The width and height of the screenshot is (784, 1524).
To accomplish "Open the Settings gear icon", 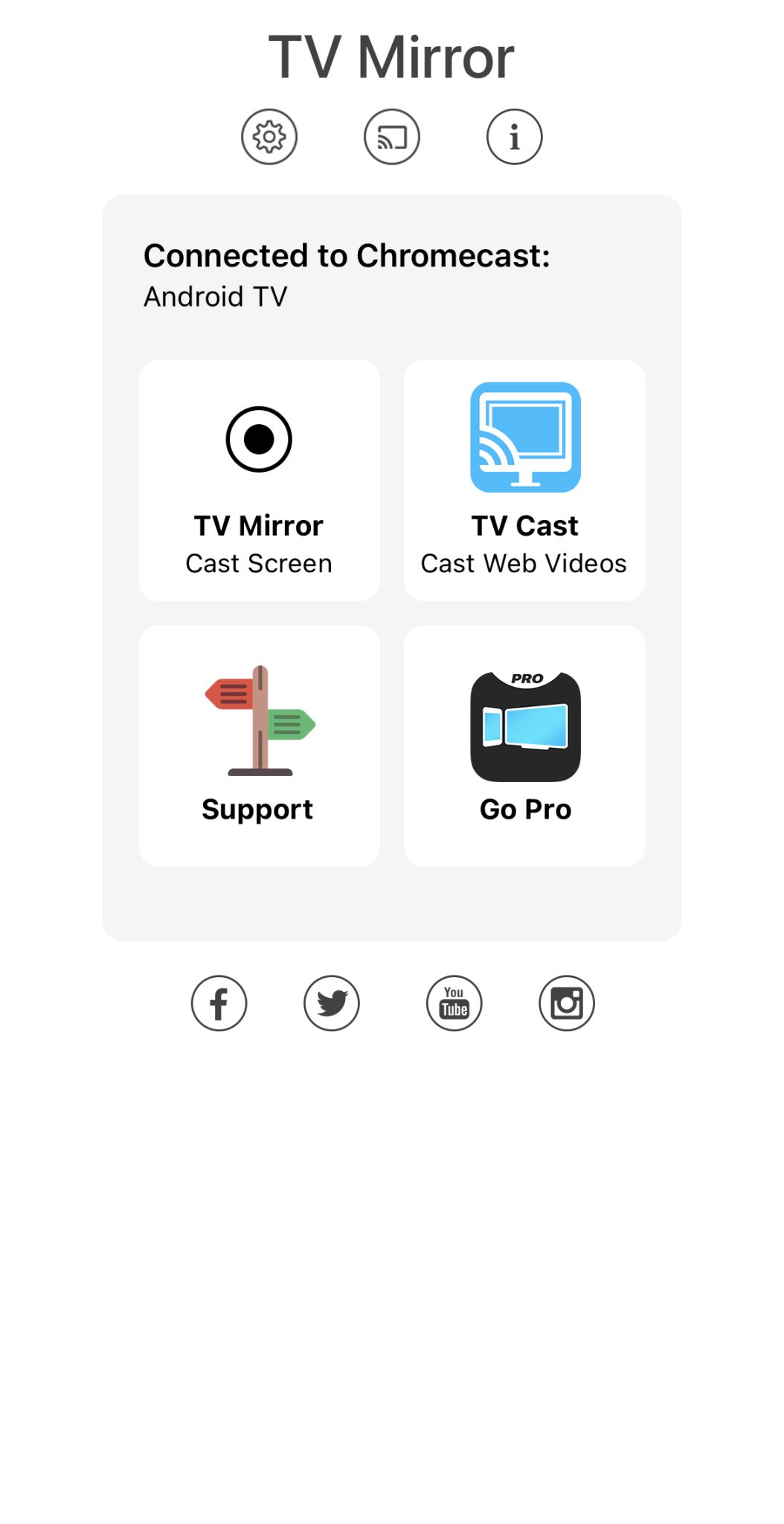I will click(269, 136).
